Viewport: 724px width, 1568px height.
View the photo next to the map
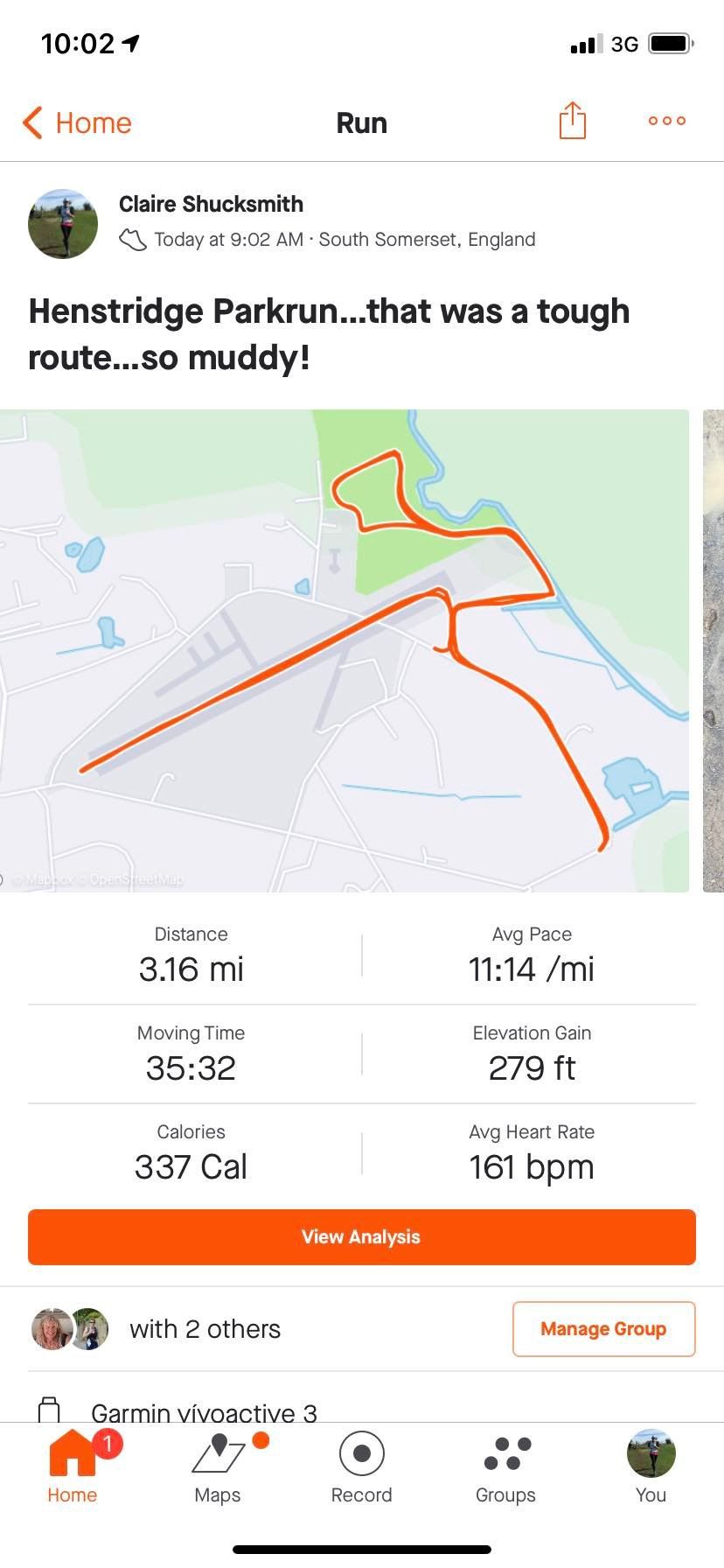[714, 650]
